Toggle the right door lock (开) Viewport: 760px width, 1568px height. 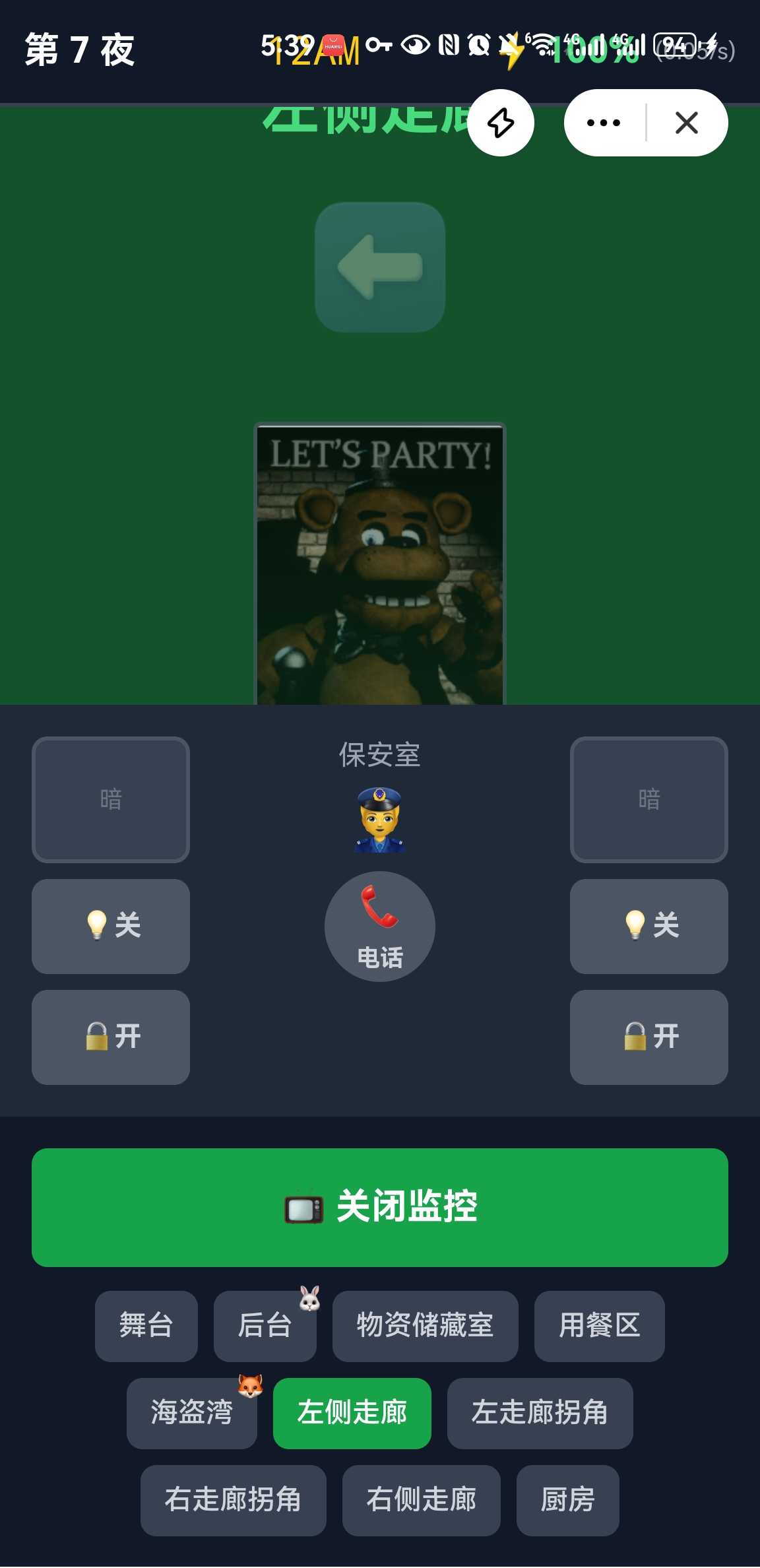pyautogui.click(x=649, y=1037)
